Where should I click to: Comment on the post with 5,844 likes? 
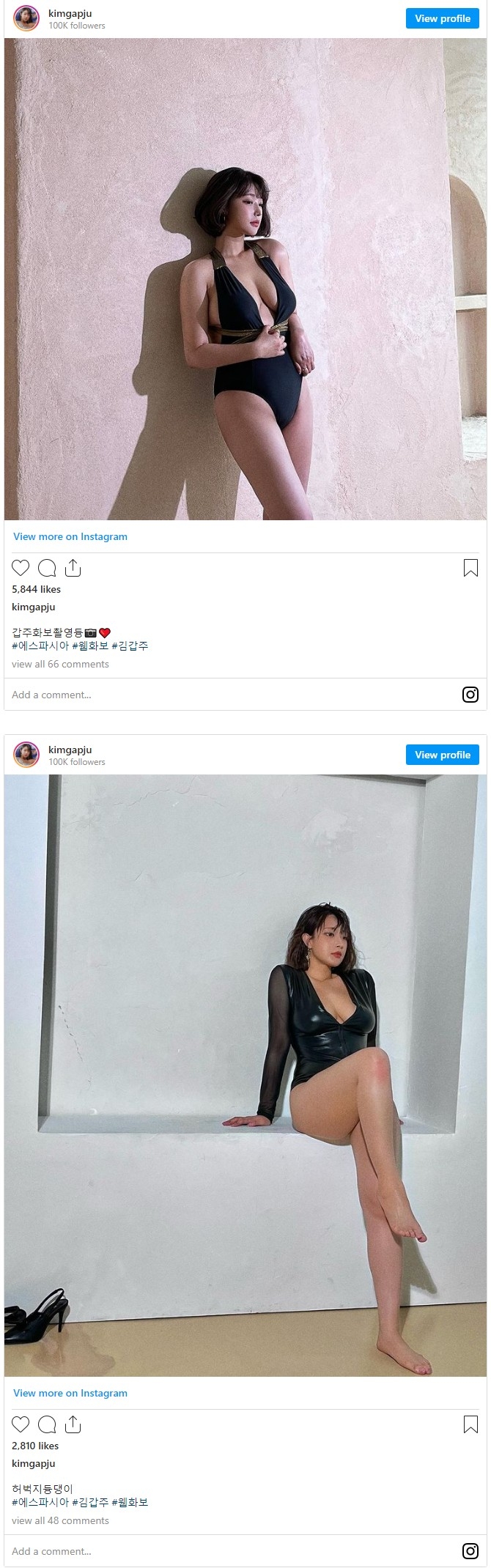(x=47, y=568)
